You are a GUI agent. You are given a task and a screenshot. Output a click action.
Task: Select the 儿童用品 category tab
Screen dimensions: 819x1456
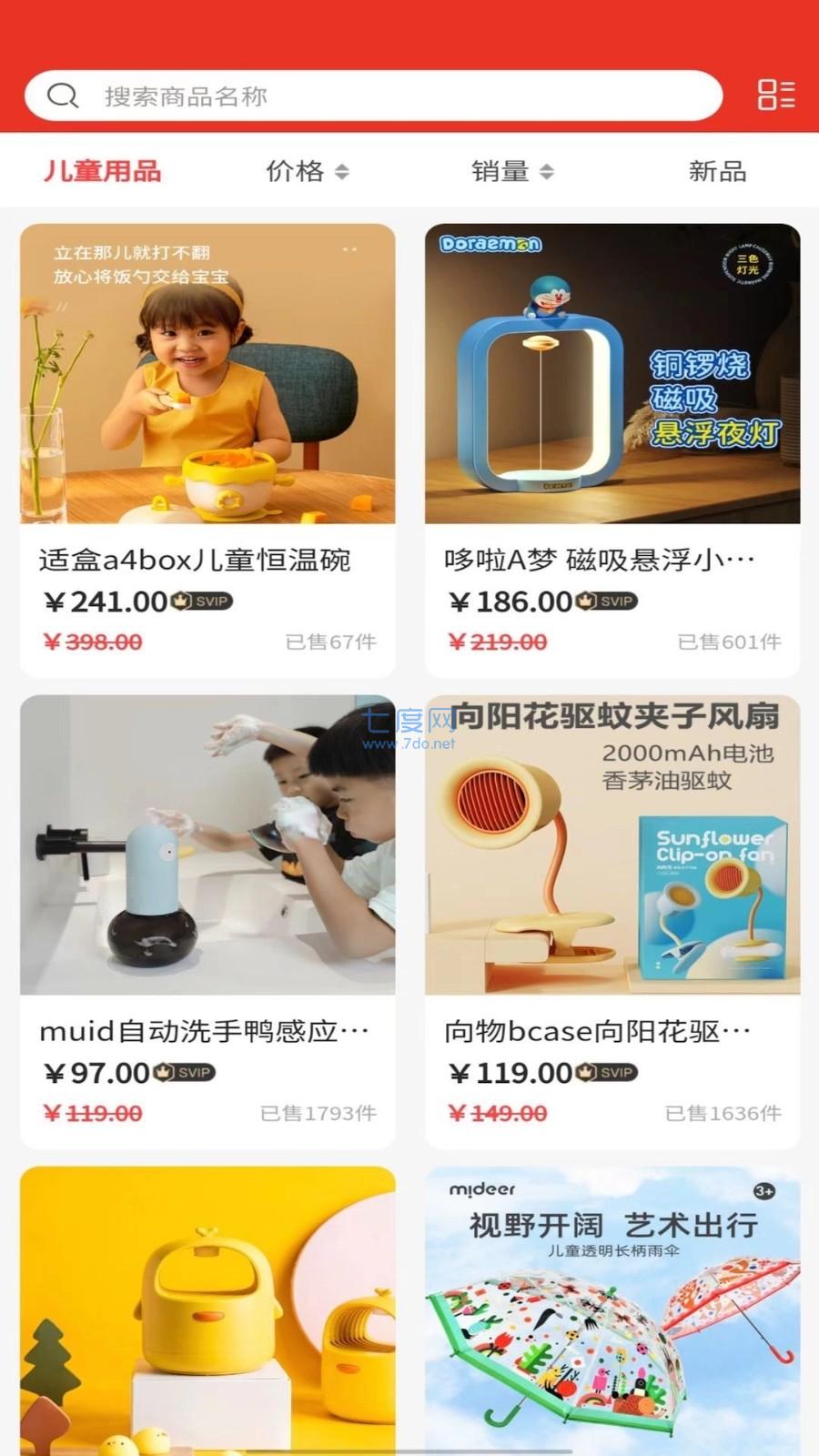pyautogui.click(x=103, y=171)
